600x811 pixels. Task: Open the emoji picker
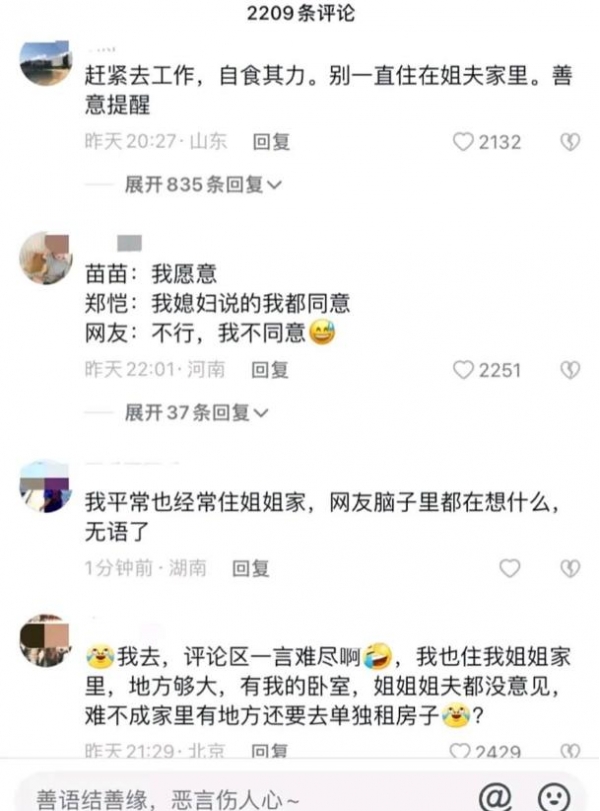click(552, 796)
